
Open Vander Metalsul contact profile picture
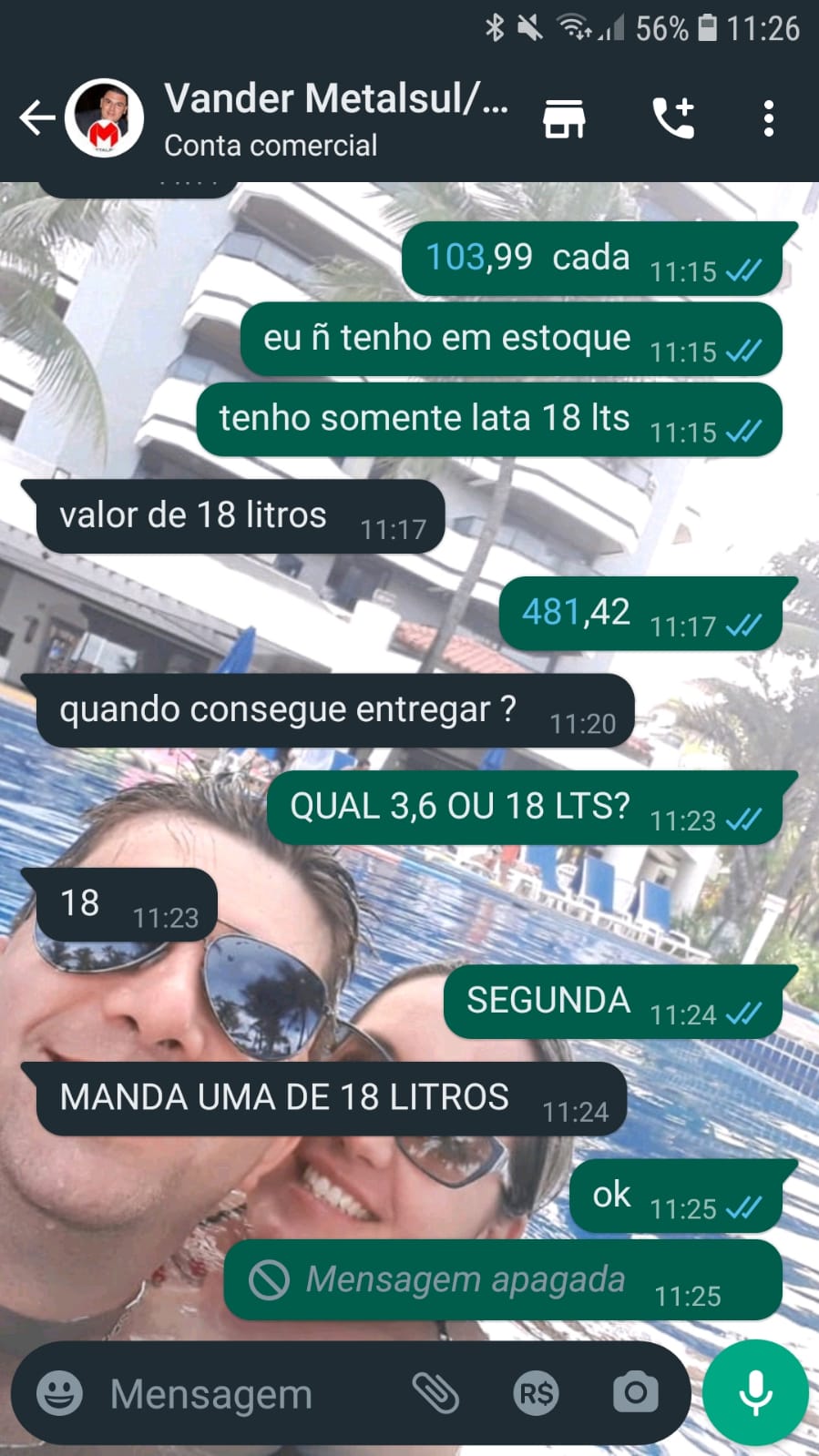pyautogui.click(x=105, y=118)
